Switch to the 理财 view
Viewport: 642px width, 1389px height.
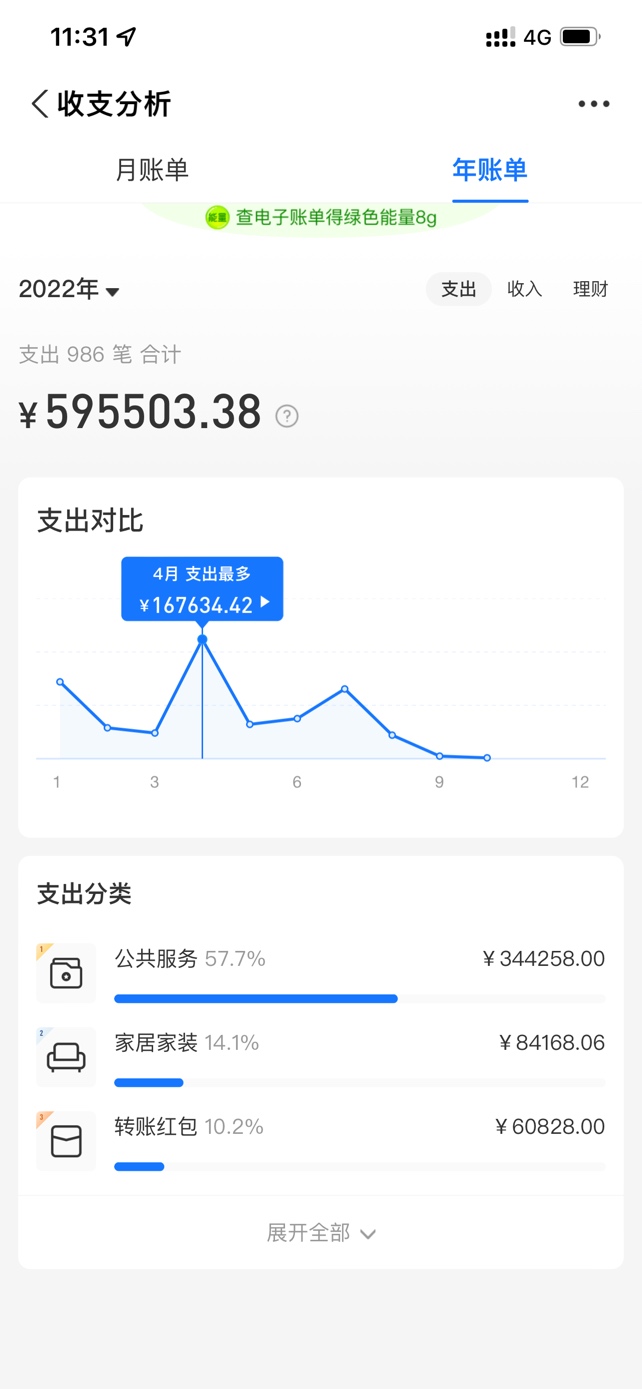point(590,289)
